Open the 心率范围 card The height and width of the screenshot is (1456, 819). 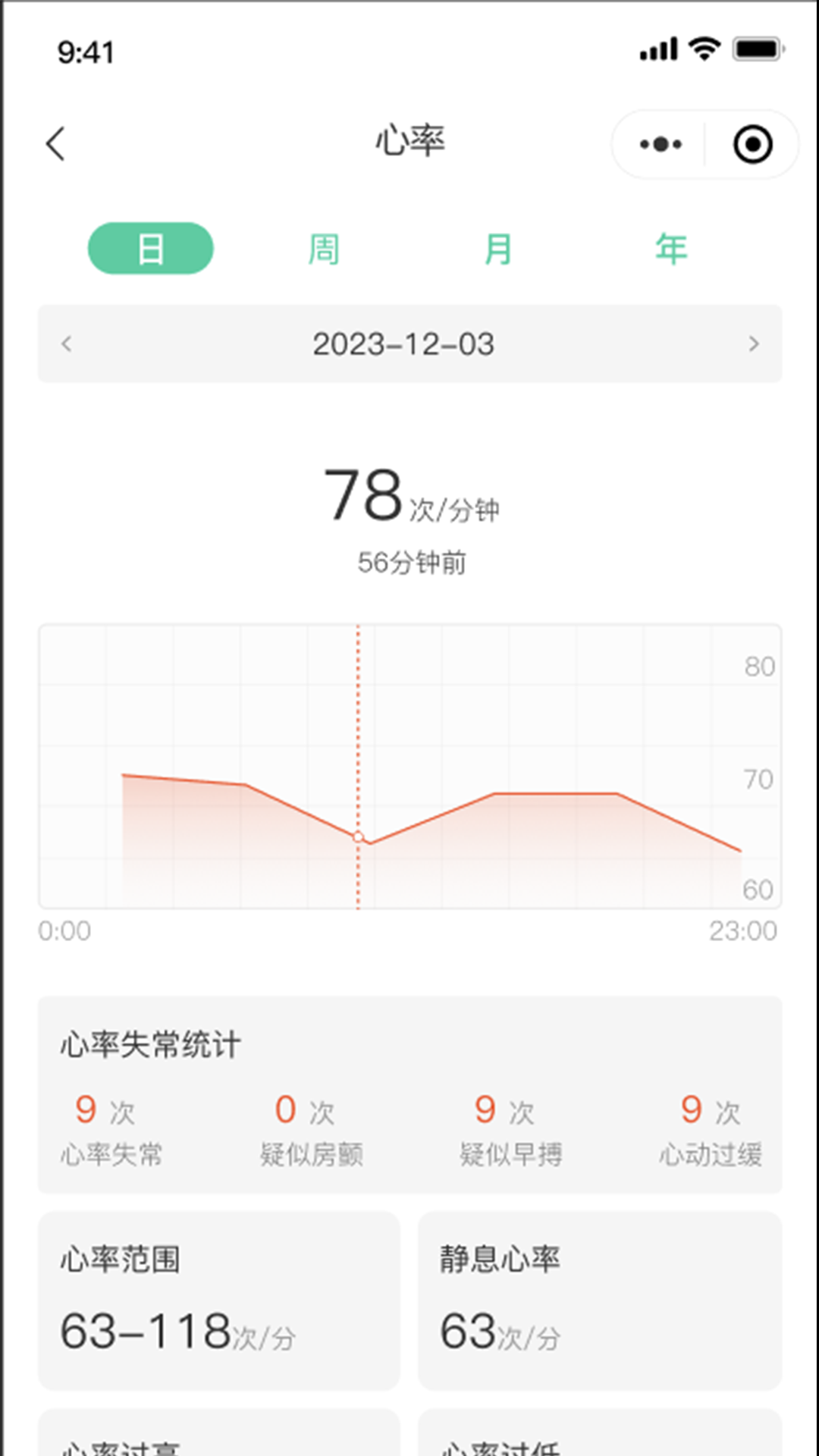tap(219, 1301)
